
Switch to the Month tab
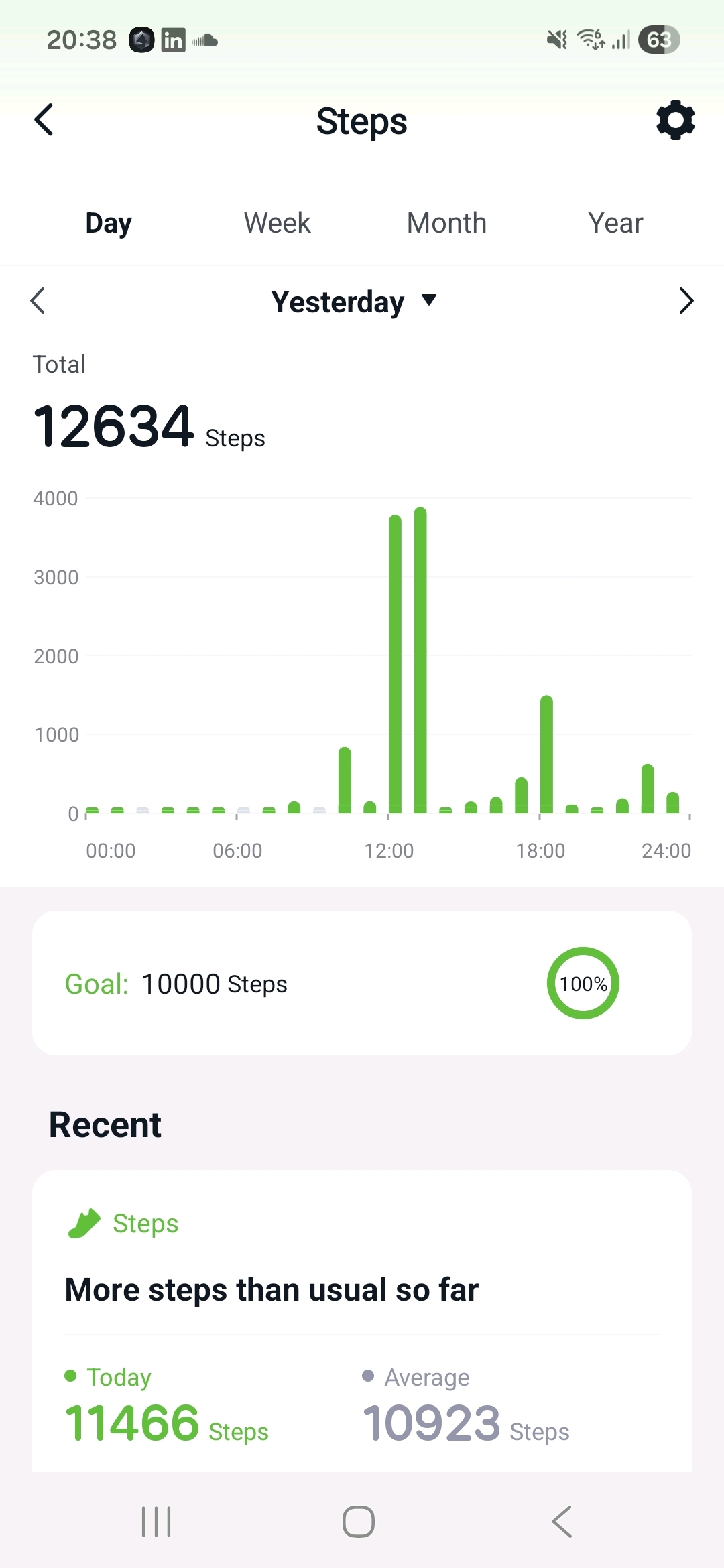click(x=446, y=223)
